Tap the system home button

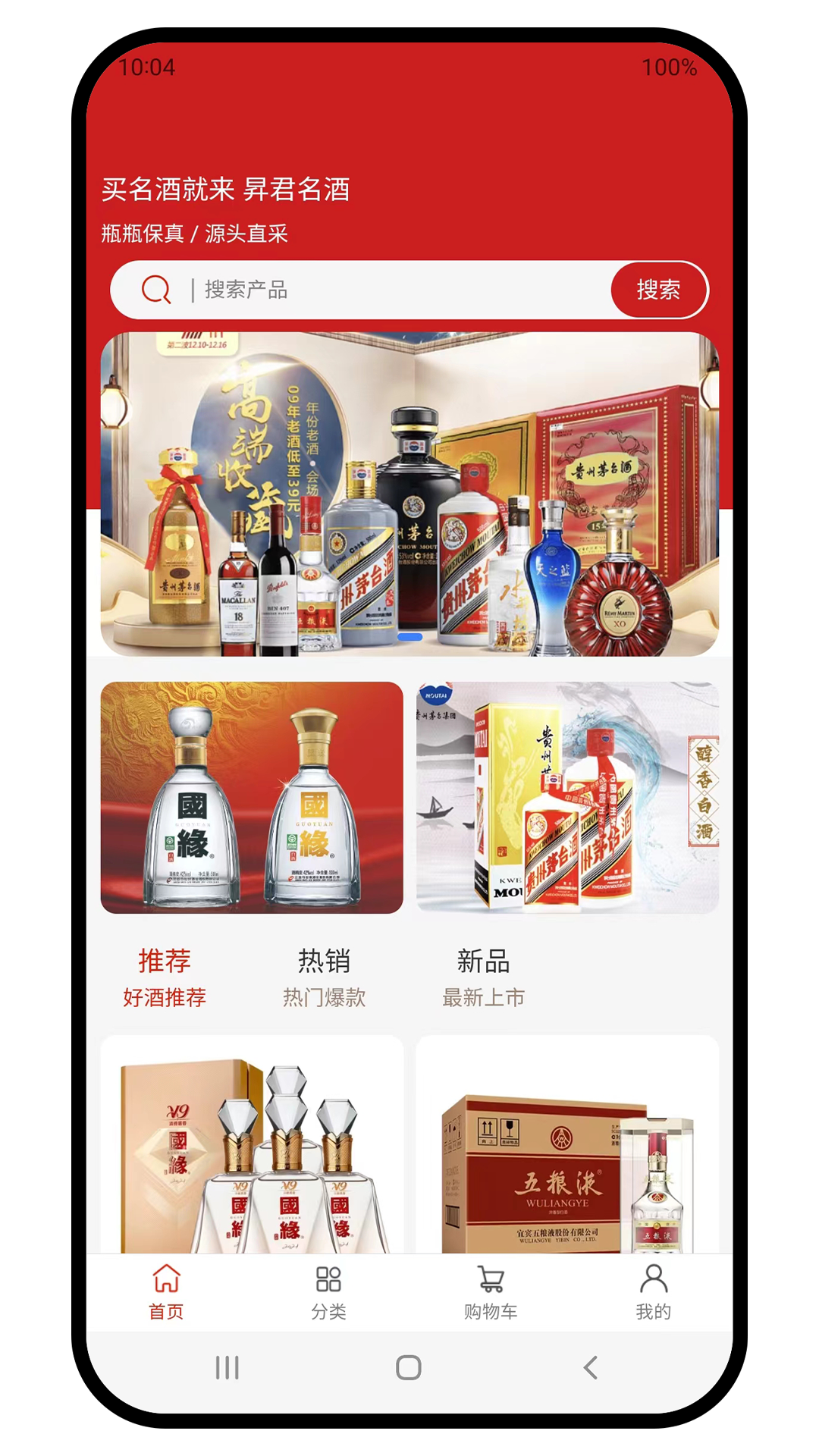coord(409,1367)
